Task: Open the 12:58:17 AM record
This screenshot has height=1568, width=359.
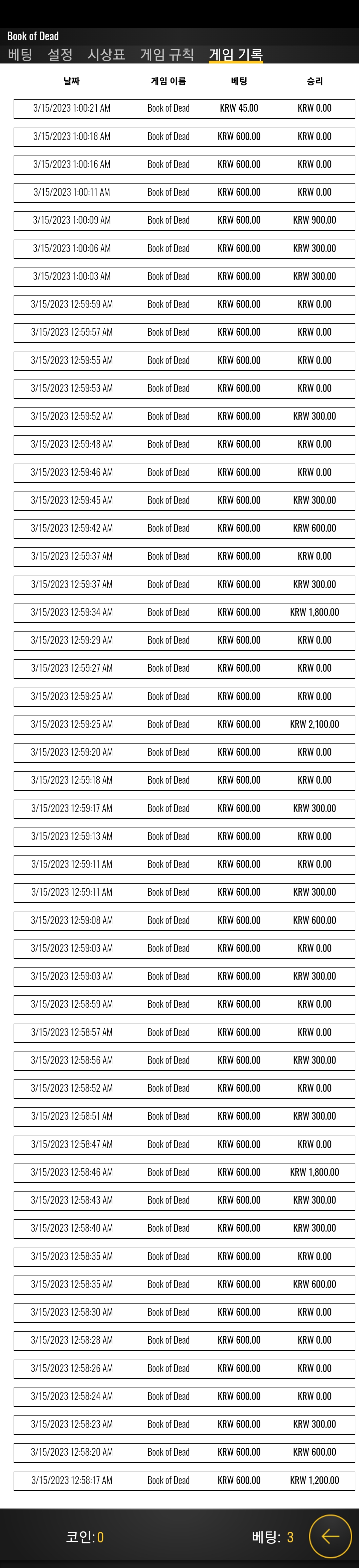Action: (x=184, y=1480)
